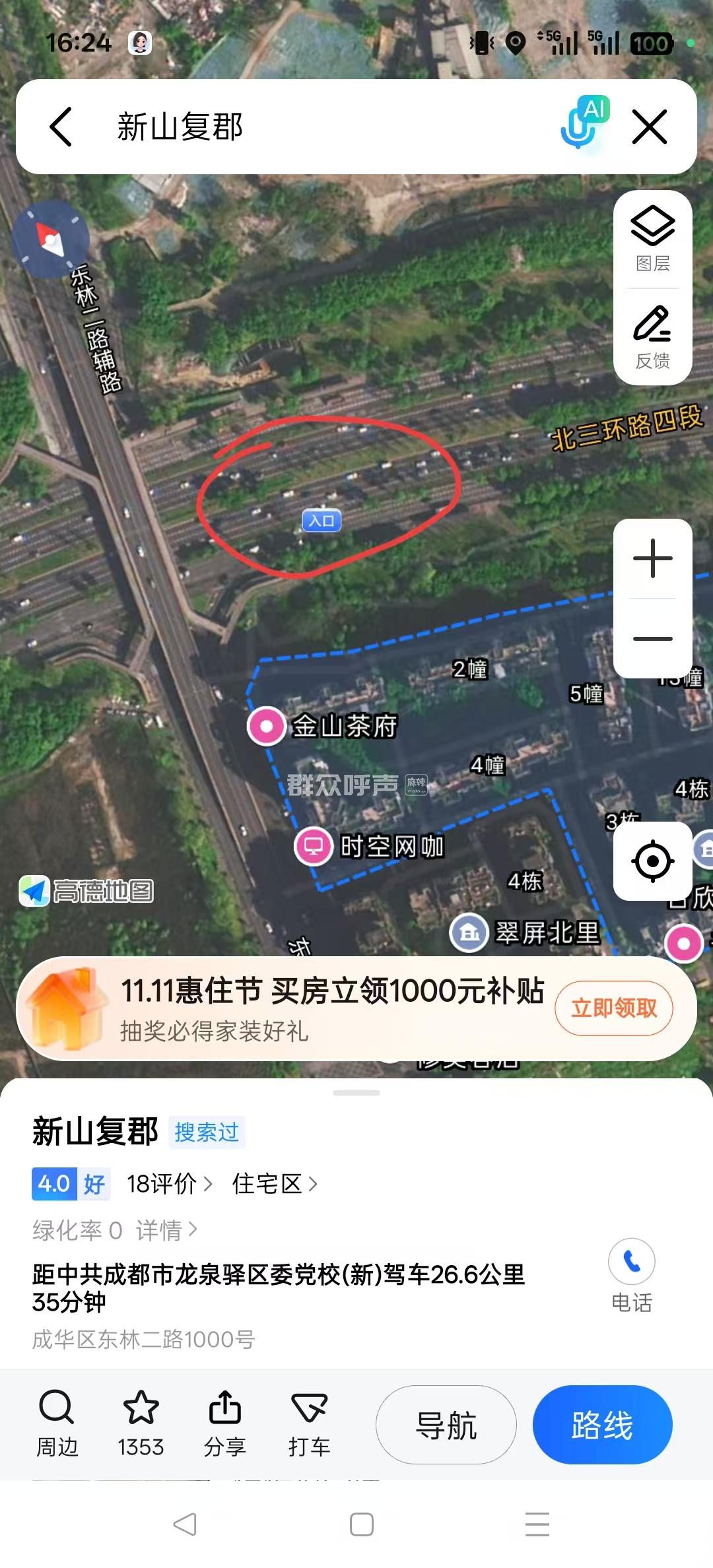
Task: Hail a ride with 打车
Action: click(309, 1424)
